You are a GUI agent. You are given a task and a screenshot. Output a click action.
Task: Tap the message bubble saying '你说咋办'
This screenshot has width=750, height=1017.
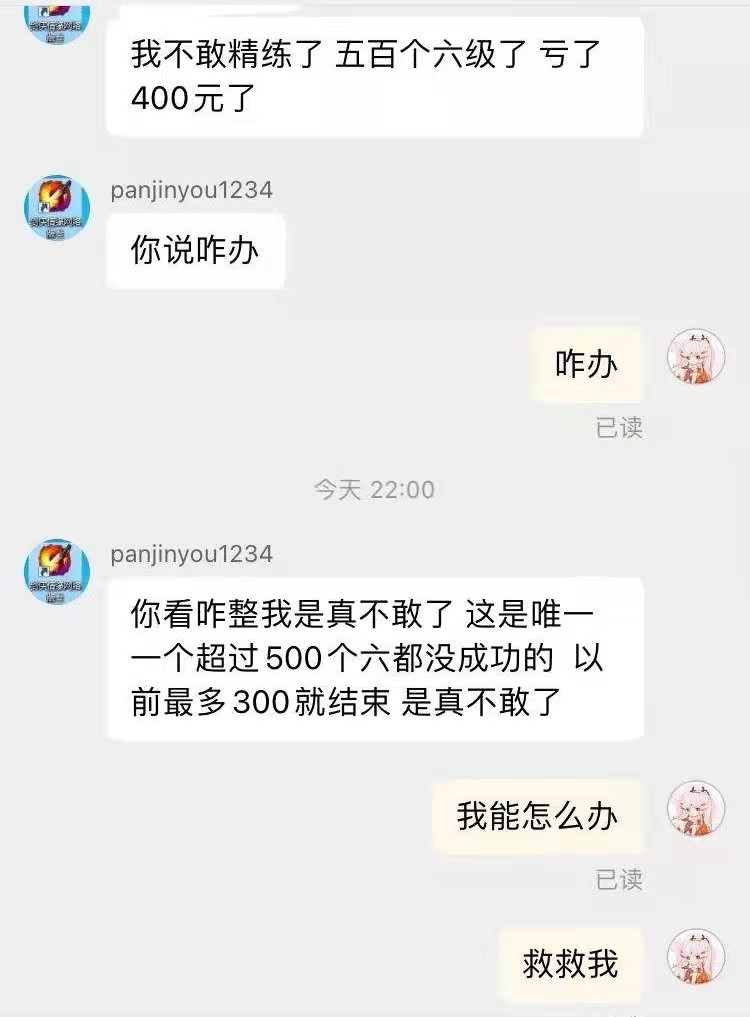[x=195, y=251]
